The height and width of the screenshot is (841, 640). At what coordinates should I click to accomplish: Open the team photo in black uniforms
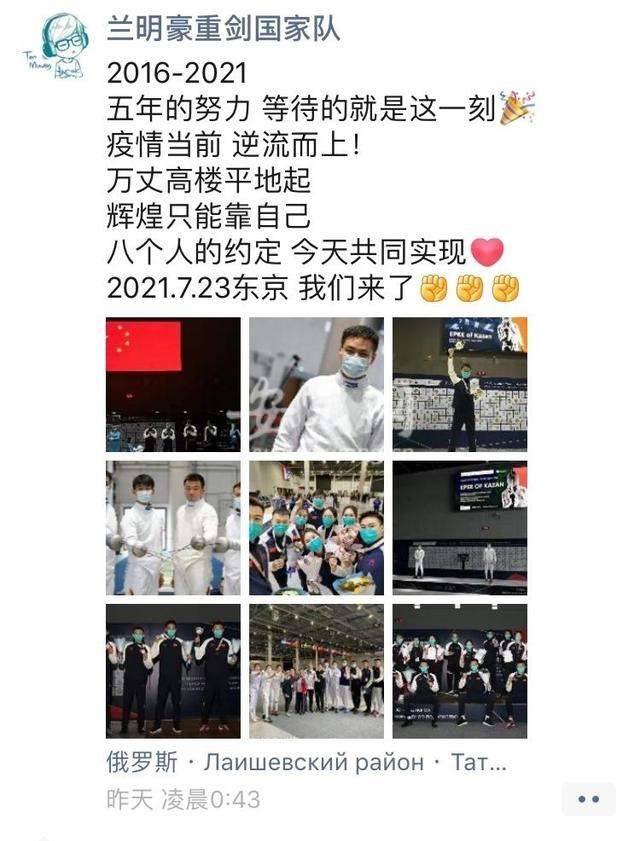(x=459, y=671)
